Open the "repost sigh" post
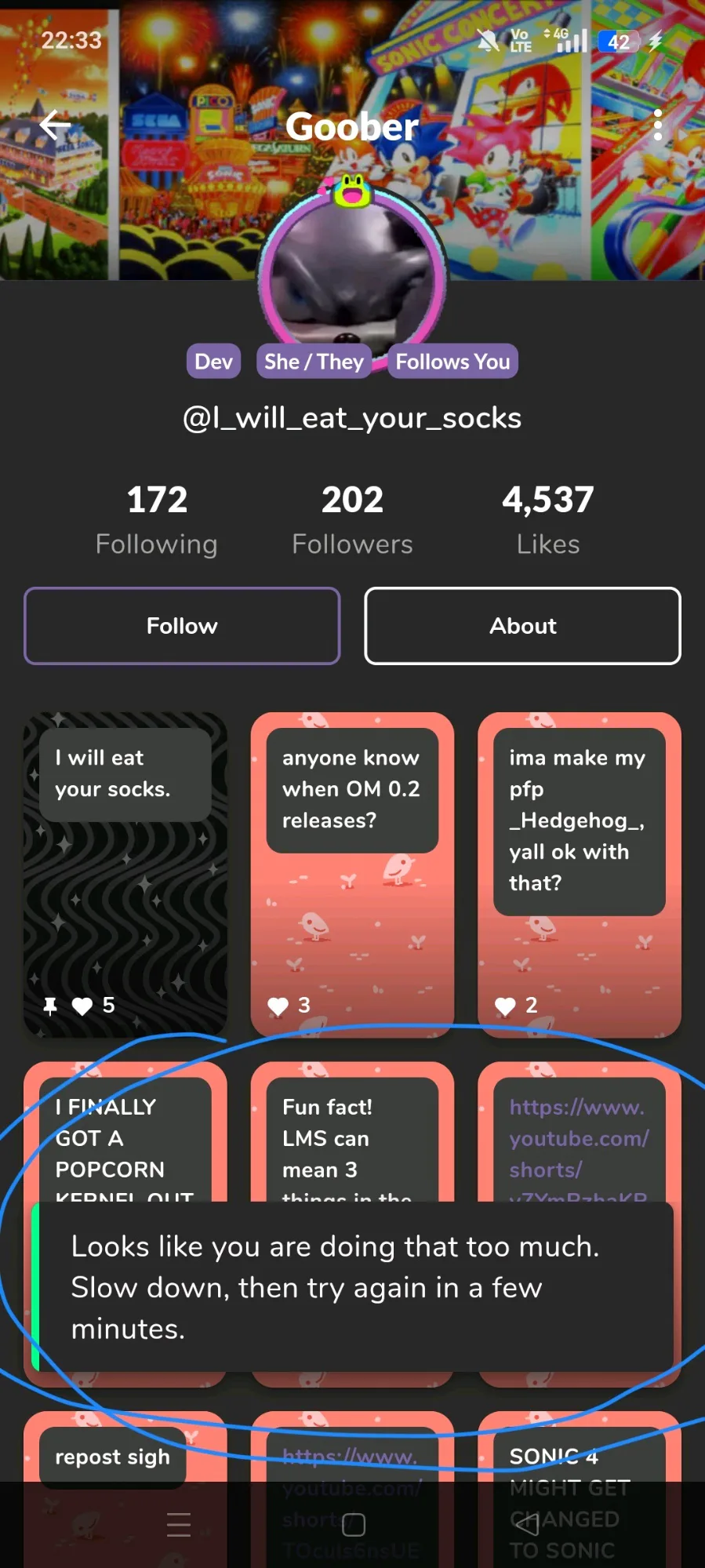The image size is (705, 1568). pos(113,1457)
